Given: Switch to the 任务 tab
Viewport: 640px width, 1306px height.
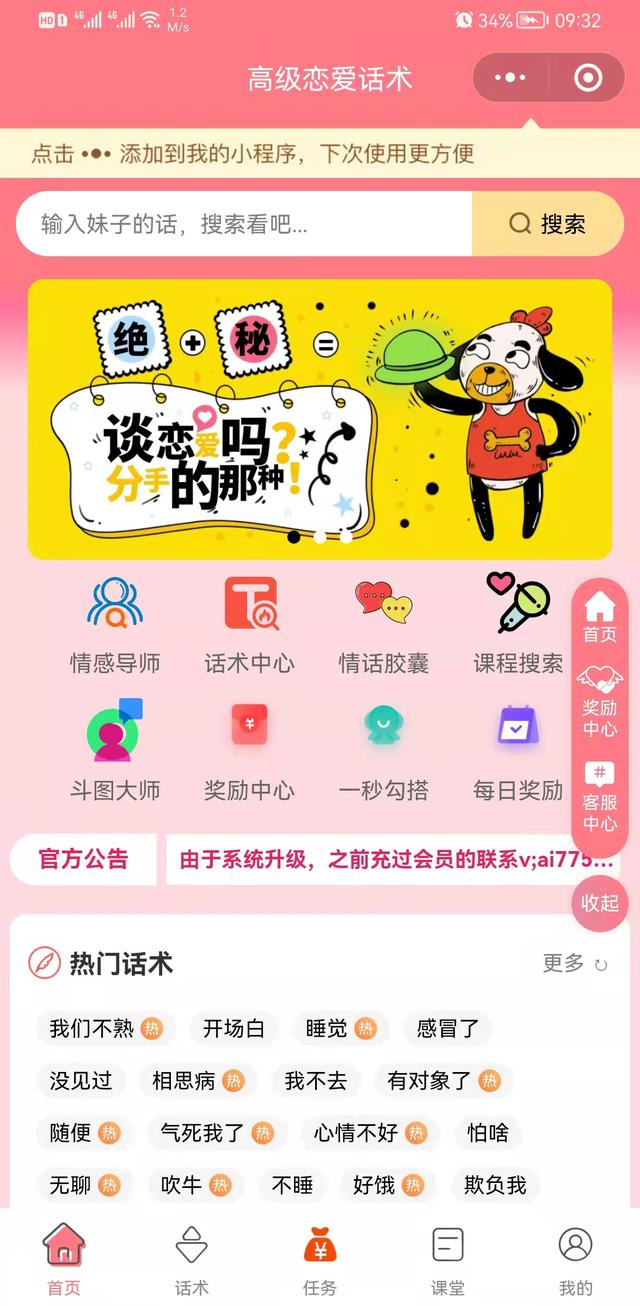Looking at the screenshot, I should (x=320, y=1260).
